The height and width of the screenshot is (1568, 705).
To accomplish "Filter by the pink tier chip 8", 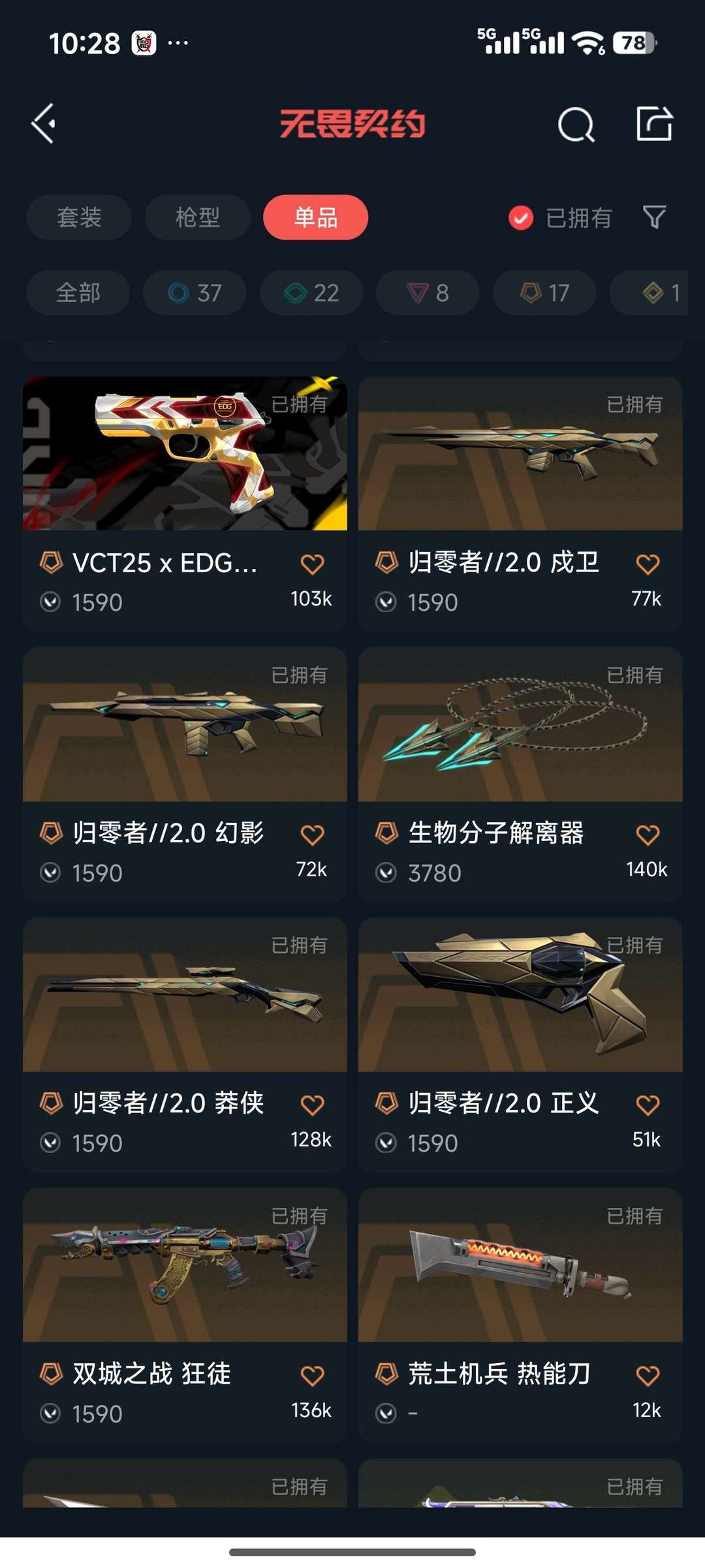I will 428,293.
